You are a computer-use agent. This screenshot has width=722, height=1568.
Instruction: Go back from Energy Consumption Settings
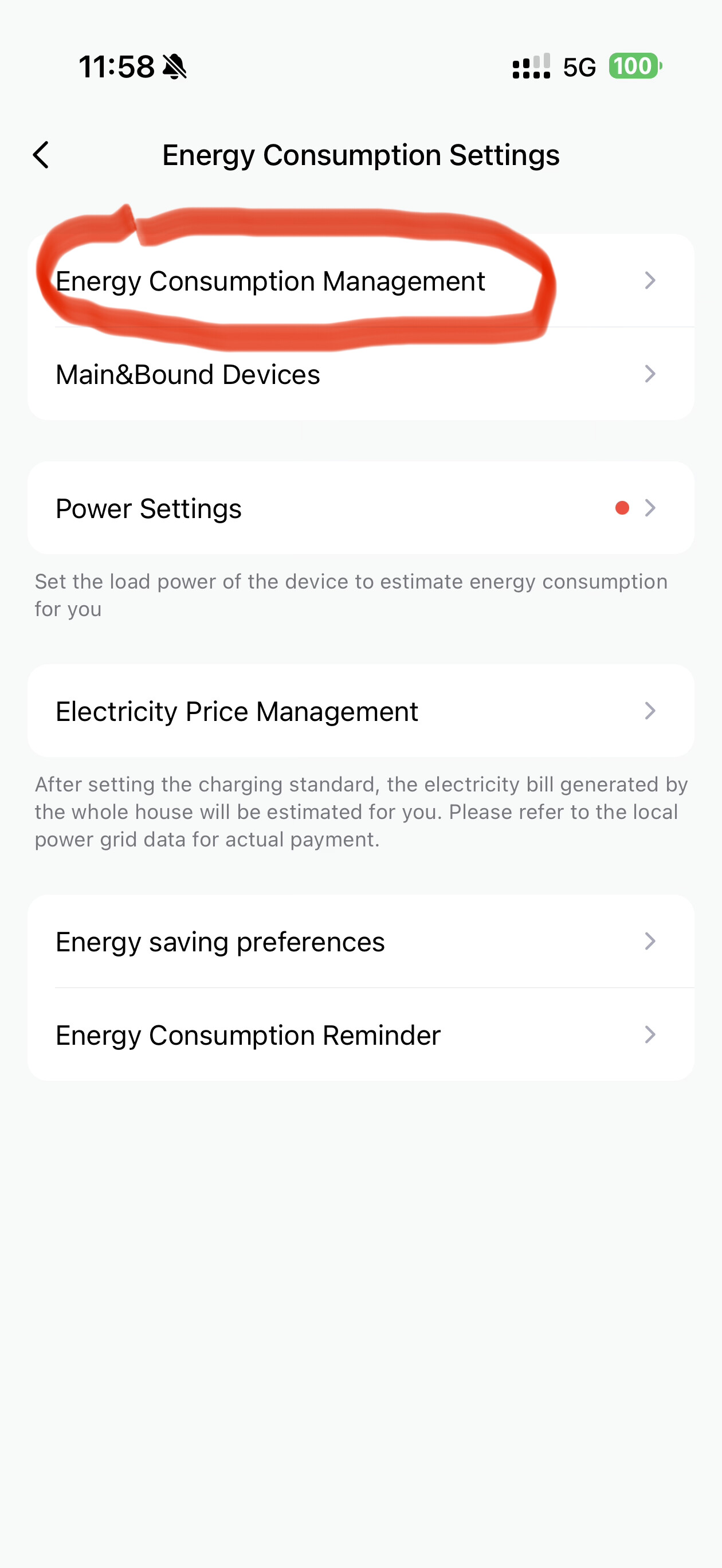click(41, 155)
